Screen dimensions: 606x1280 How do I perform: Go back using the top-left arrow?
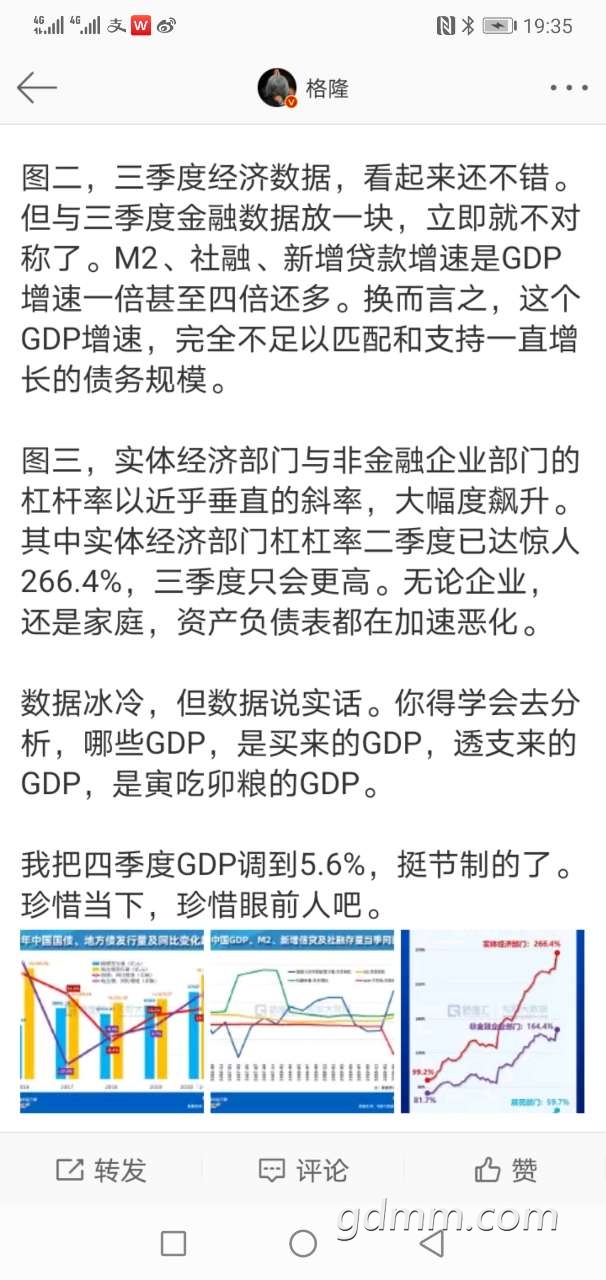point(37,88)
